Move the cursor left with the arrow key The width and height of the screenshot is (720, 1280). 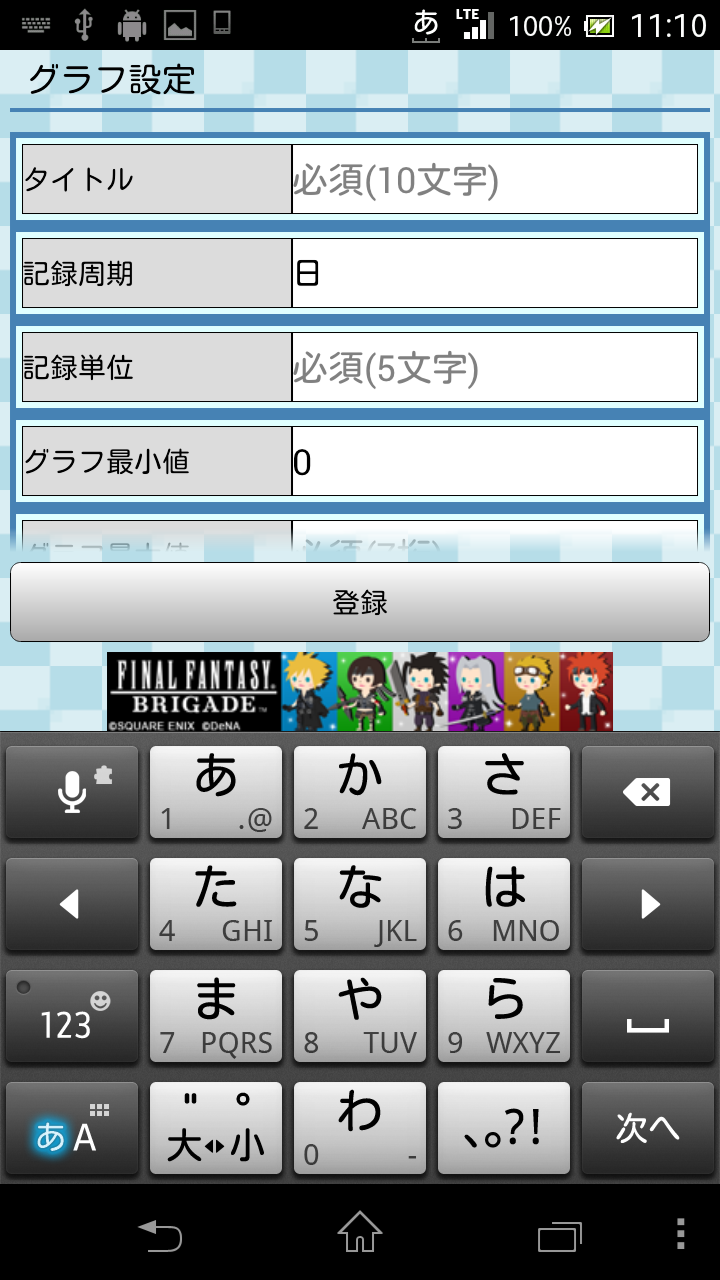(x=72, y=905)
